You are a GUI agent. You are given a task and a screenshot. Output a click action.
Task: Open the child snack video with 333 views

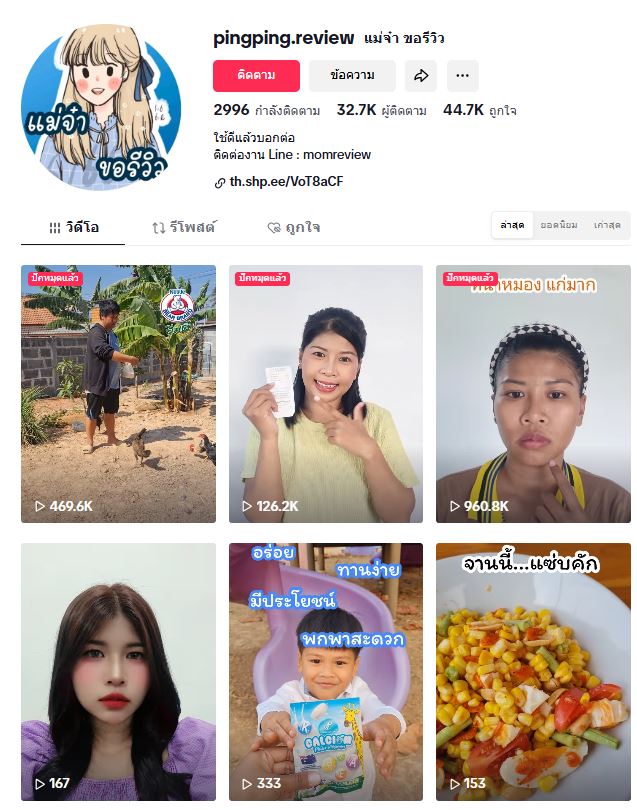pos(326,671)
